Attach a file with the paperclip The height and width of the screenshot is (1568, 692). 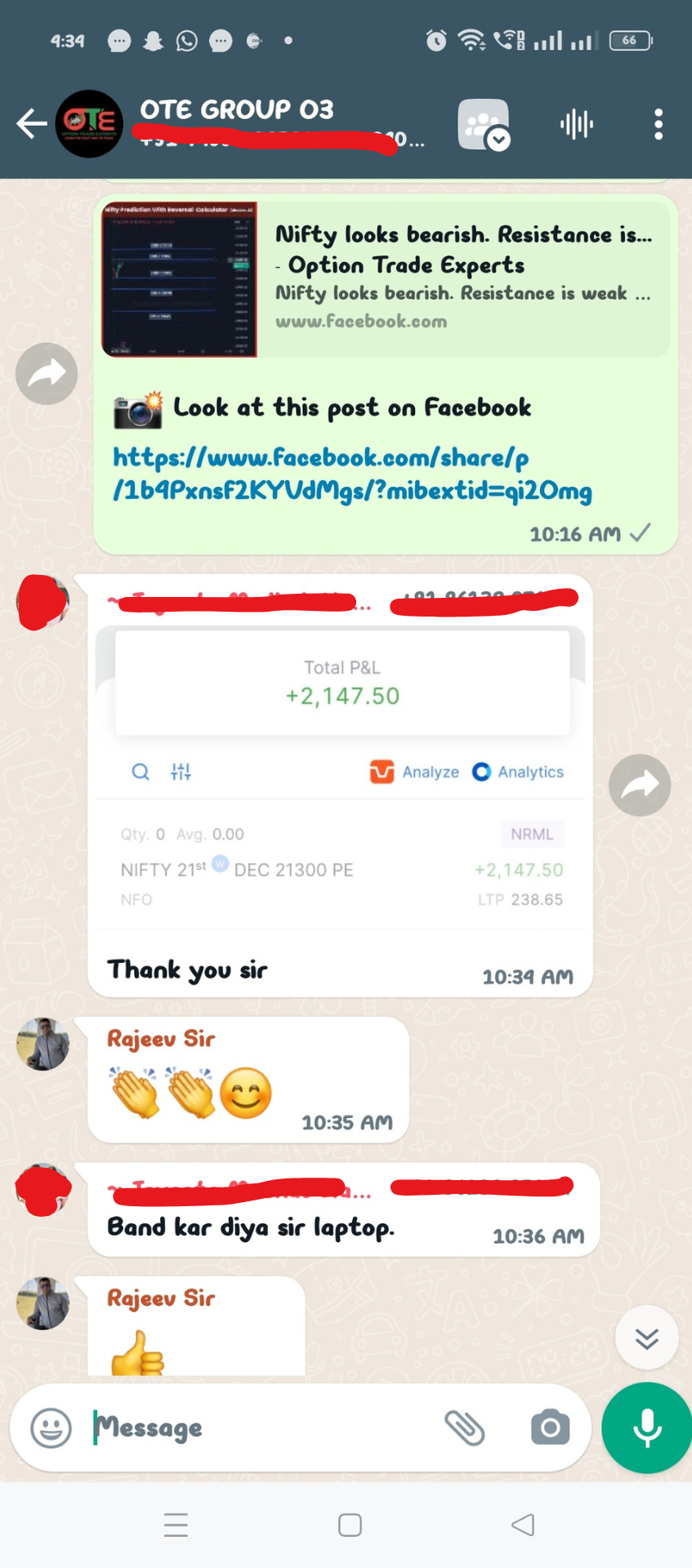(465, 1428)
